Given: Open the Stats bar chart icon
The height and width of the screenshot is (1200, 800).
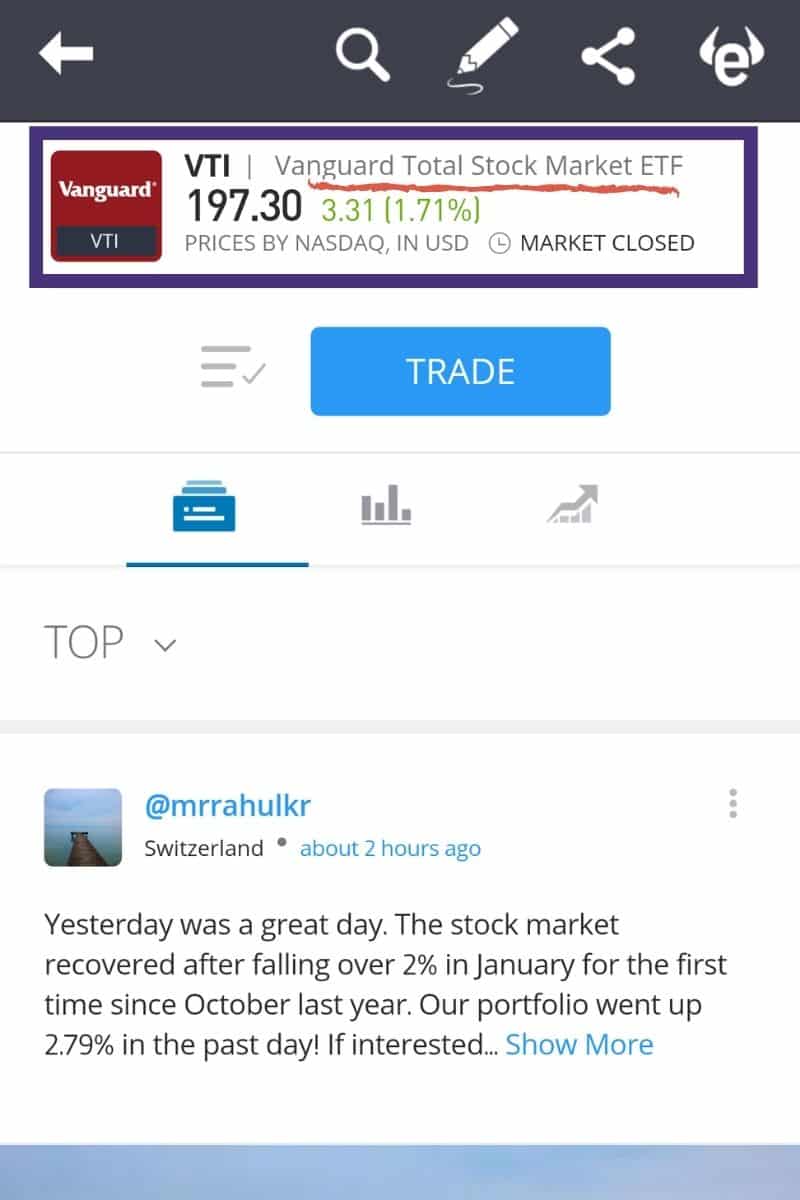Looking at the screenshot, I should (x=386, y=506).
